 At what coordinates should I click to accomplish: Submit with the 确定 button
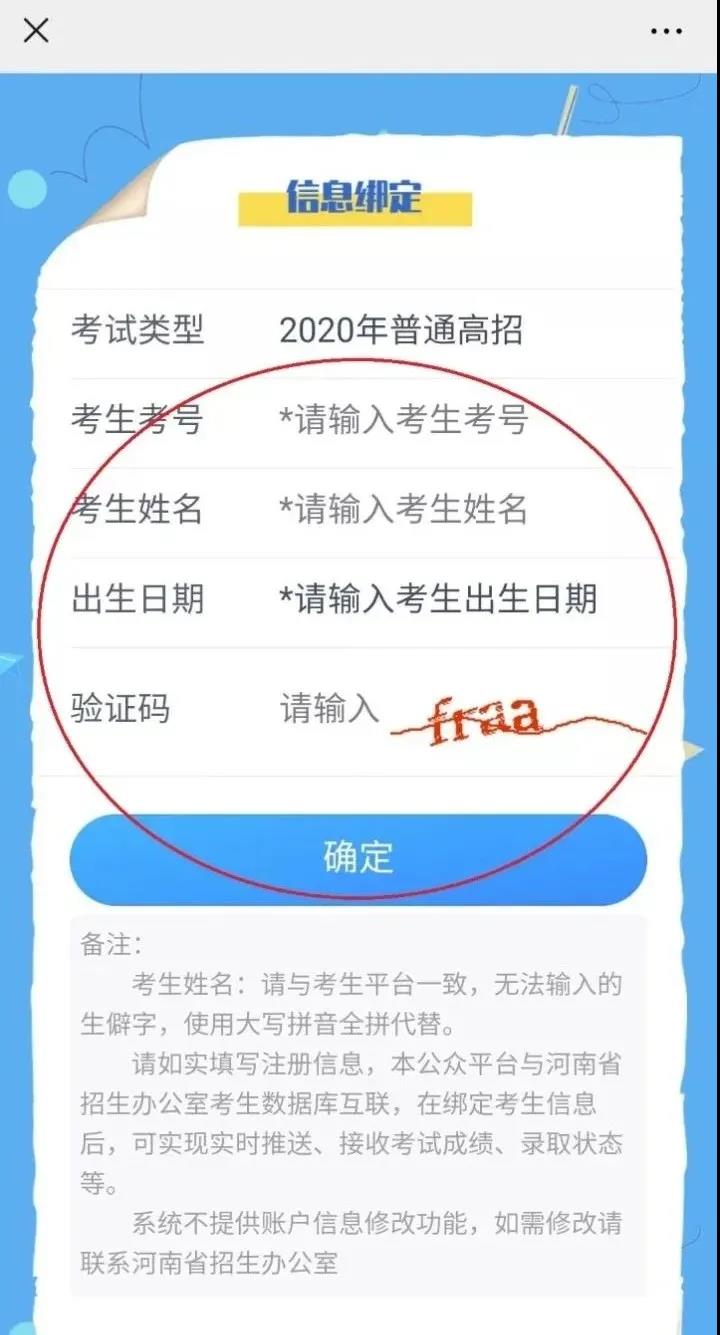click(x=358, y=858)
